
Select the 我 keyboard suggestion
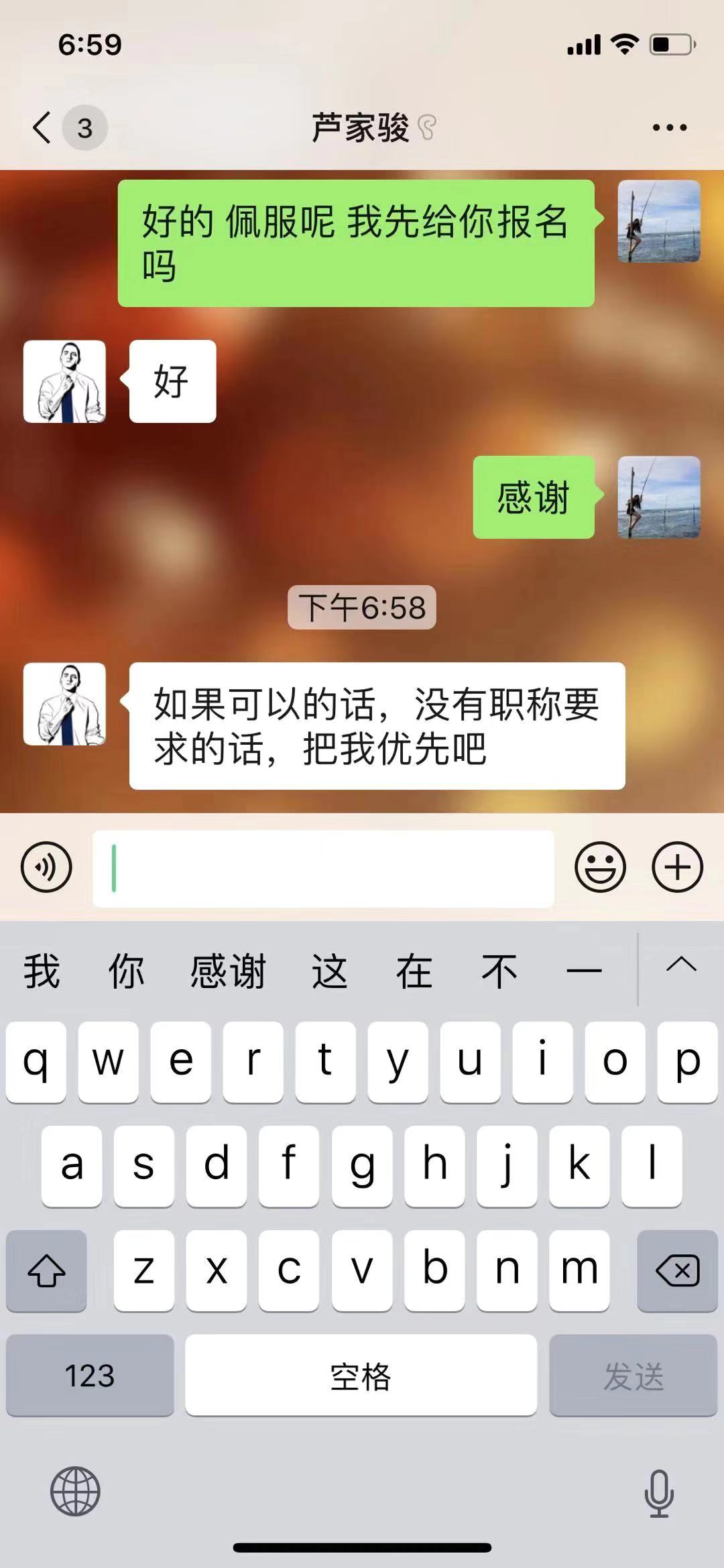(x=42, y=971)
